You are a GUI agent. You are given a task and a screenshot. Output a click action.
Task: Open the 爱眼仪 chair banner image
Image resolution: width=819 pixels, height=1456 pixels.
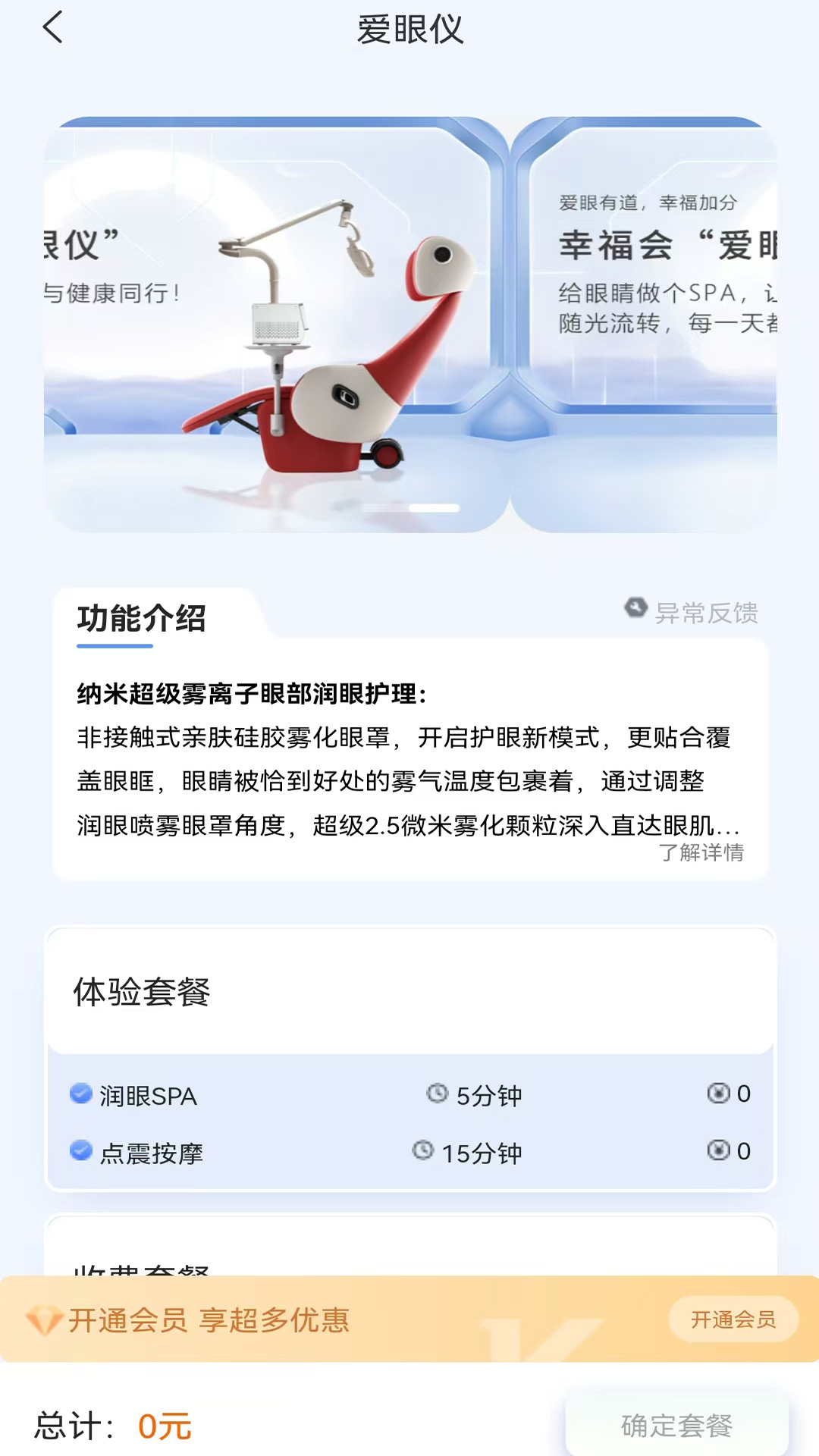coord(273,326)
